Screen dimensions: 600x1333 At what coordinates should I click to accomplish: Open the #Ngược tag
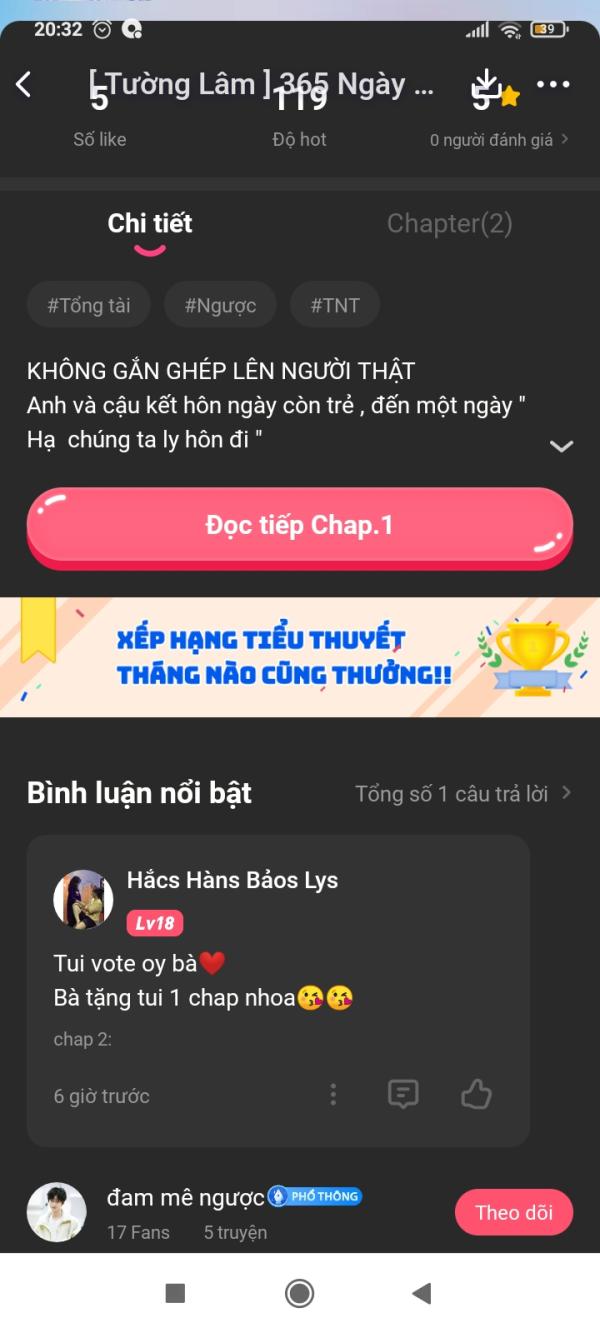220,306
